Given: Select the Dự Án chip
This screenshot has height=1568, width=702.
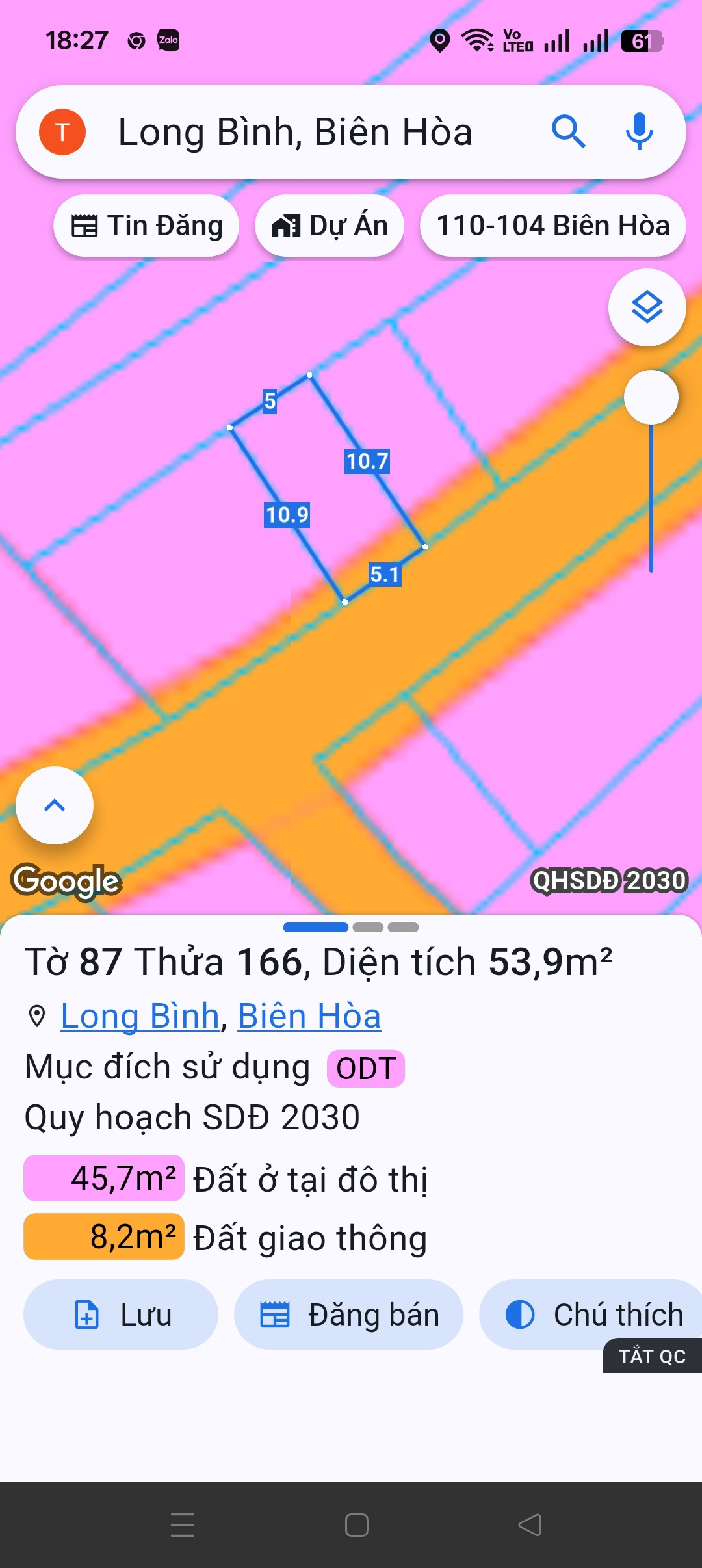Looking at the screenshot, I should (330, 226).
